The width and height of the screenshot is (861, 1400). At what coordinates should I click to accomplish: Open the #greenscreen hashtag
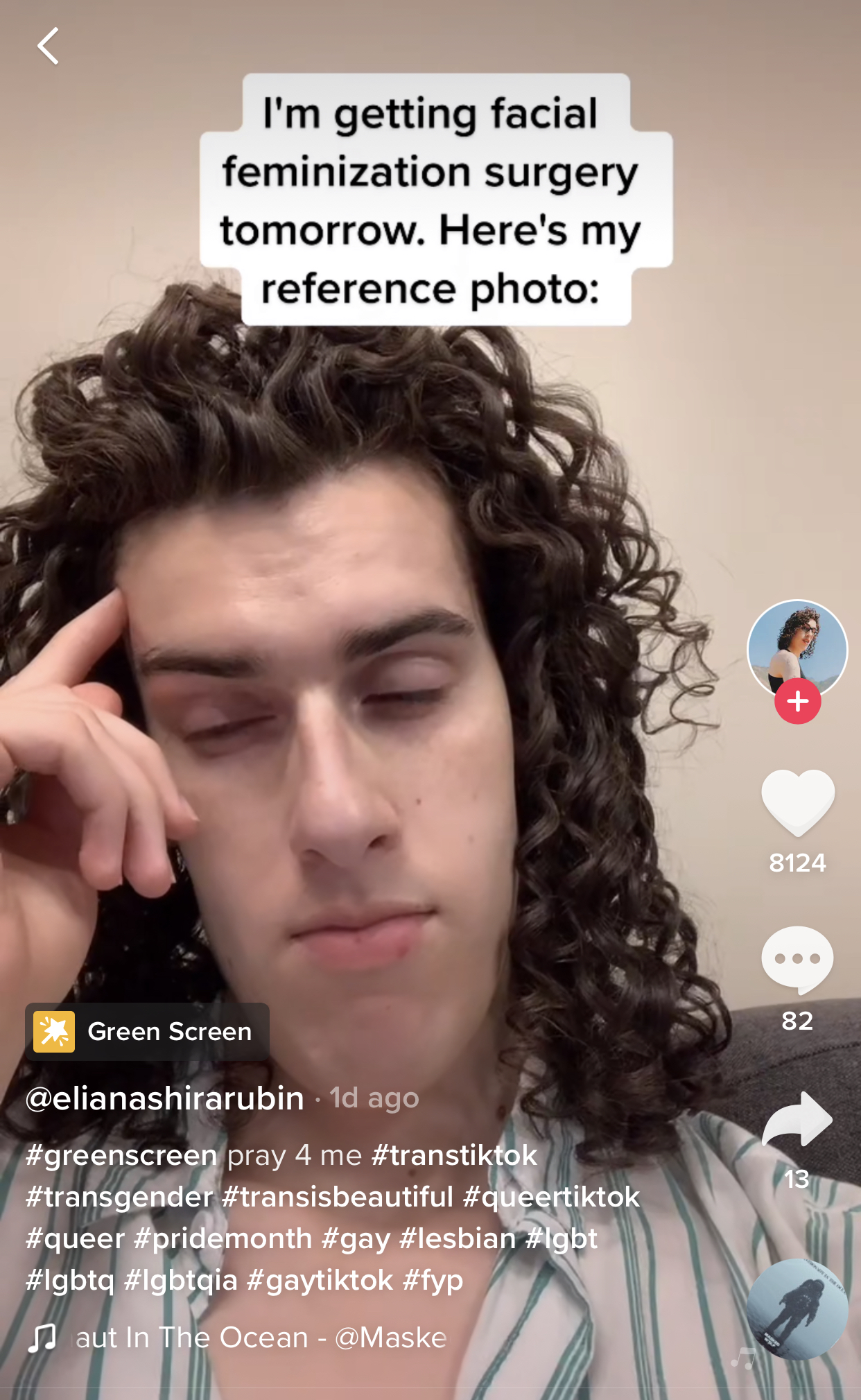point(121,1155)
